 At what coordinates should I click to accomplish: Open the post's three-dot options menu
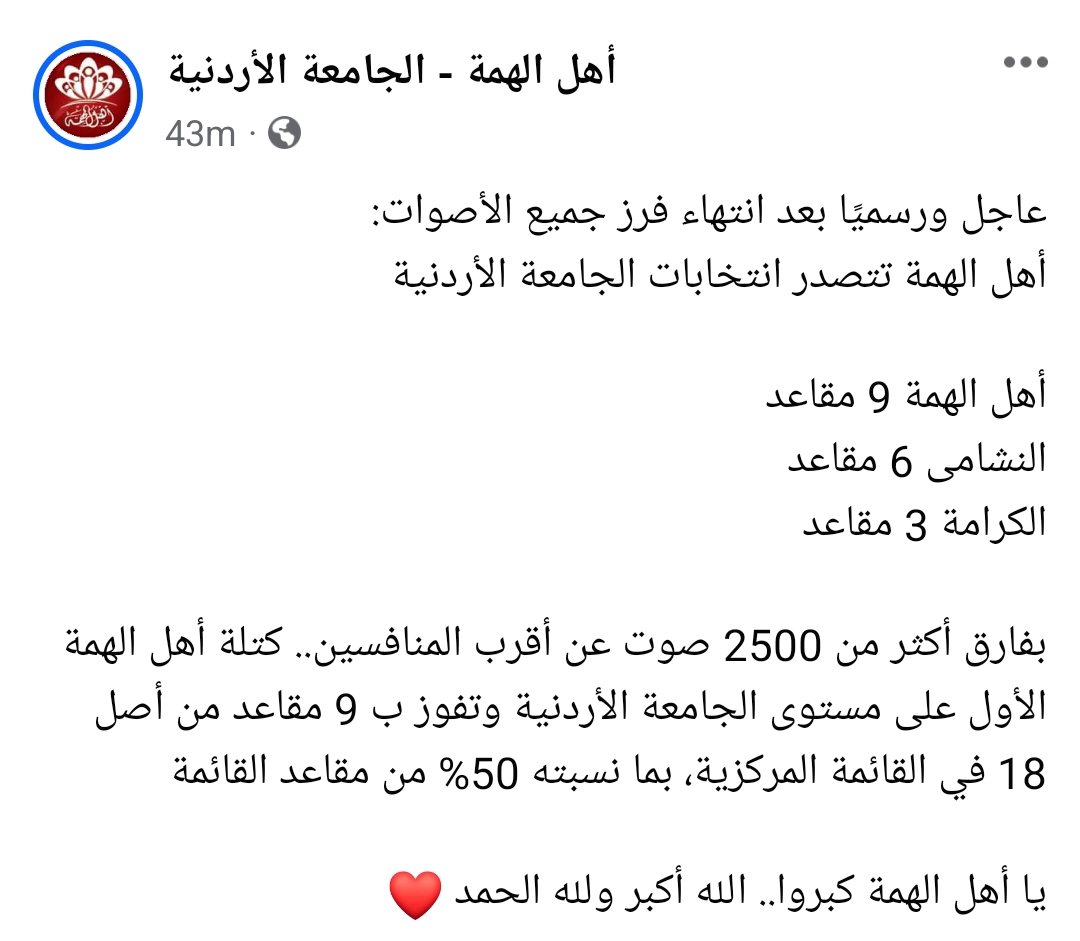pyautogui.click(x=1024, y=63)
